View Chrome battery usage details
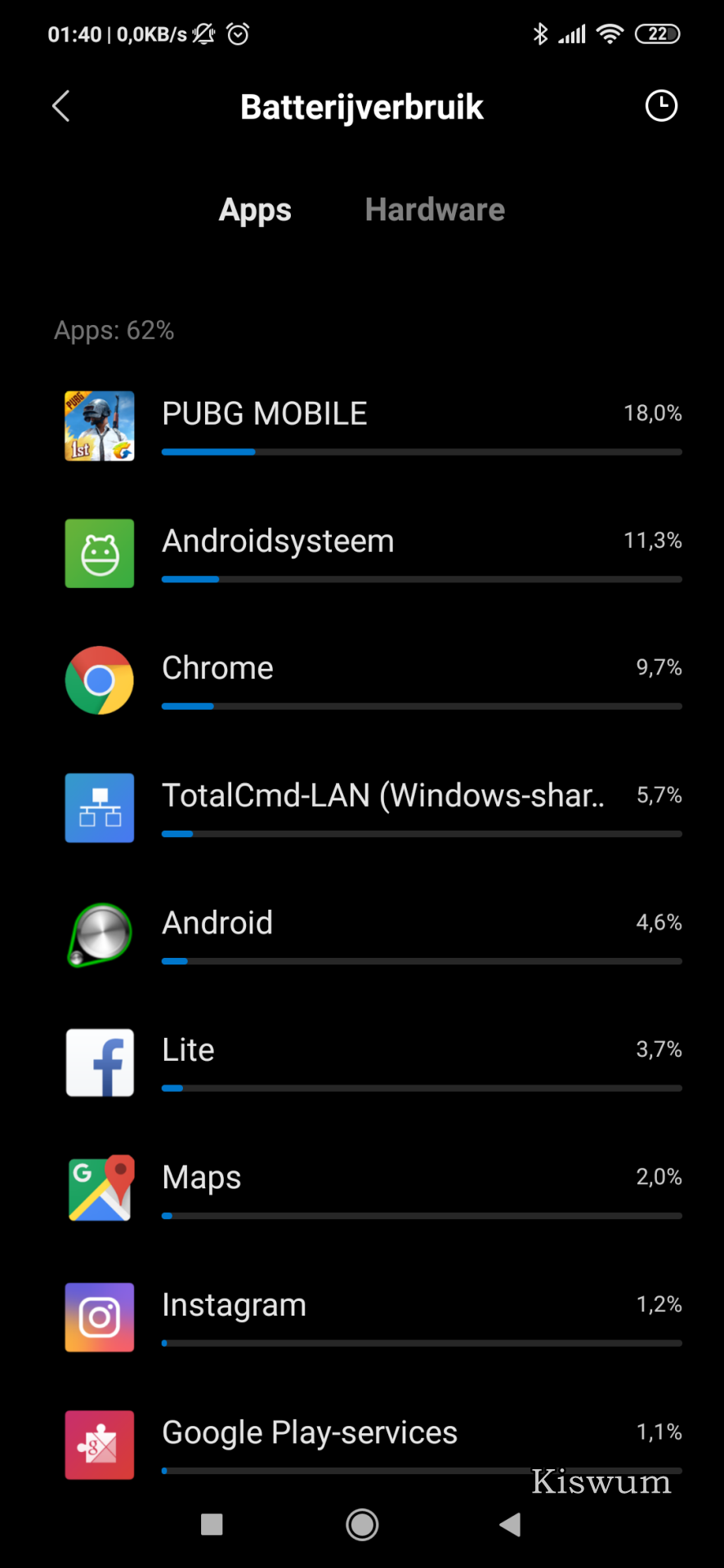Screen dimensions: 724x1568 tap(362, 681)
